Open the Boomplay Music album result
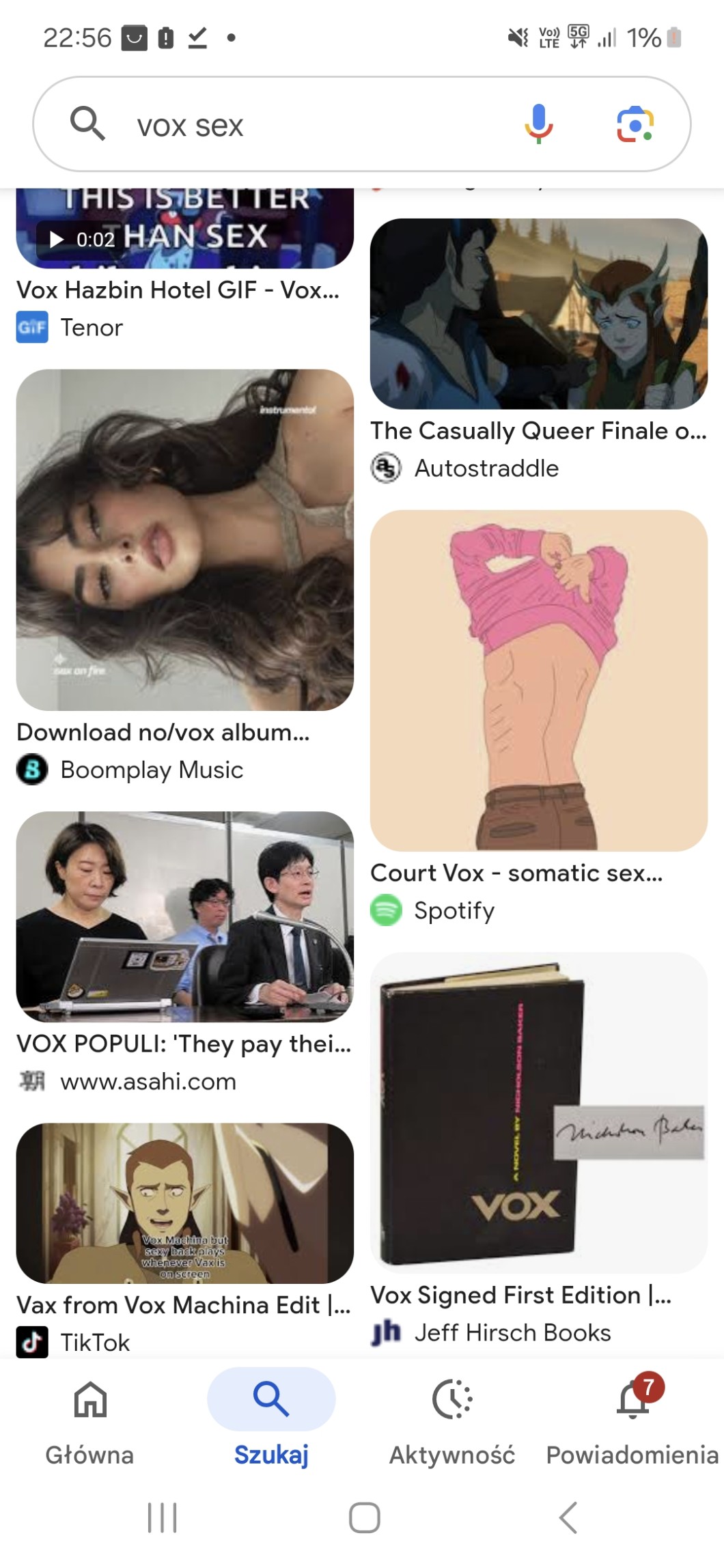724x1568 pixels. 184,540
